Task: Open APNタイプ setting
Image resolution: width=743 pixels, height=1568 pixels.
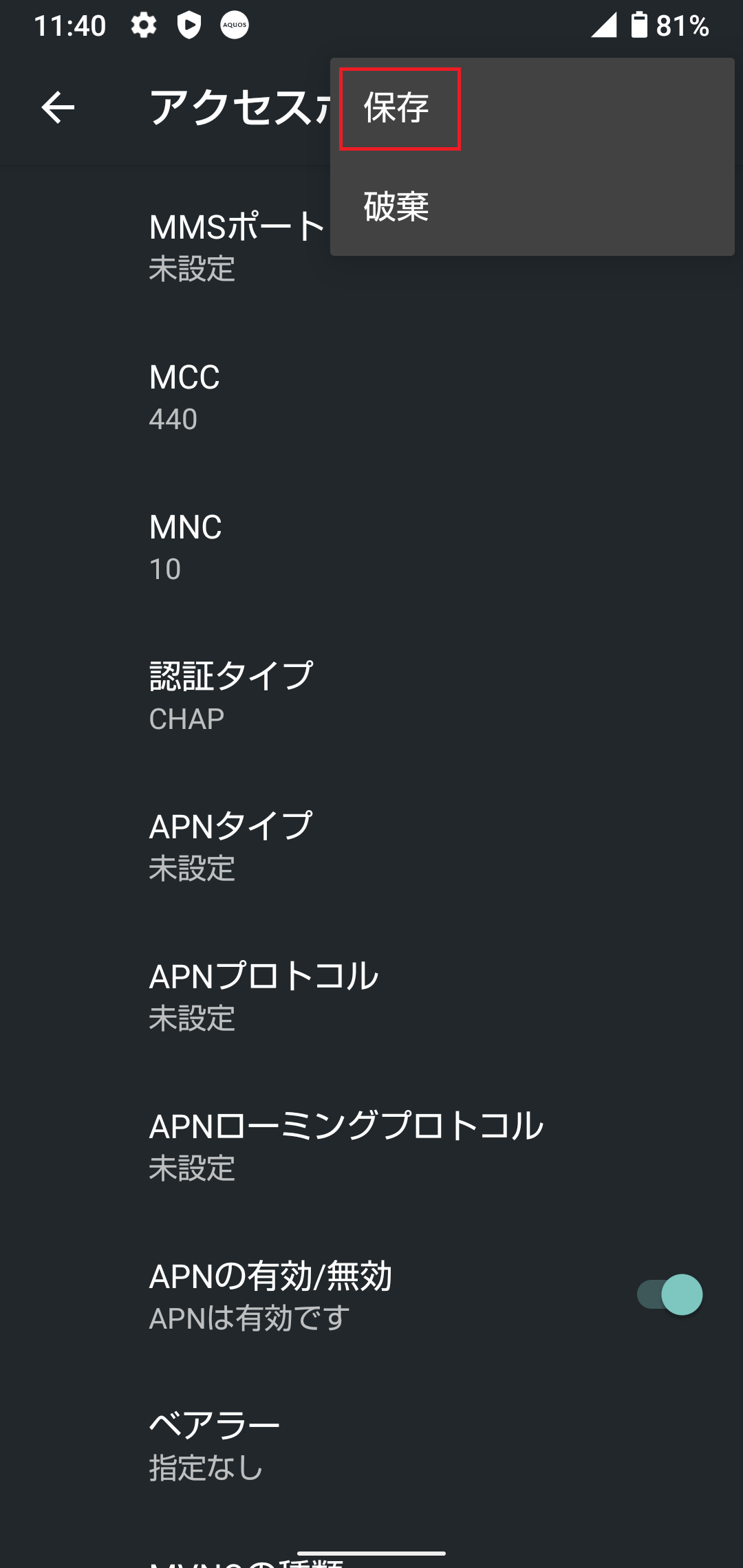Action: pos(371,847)
